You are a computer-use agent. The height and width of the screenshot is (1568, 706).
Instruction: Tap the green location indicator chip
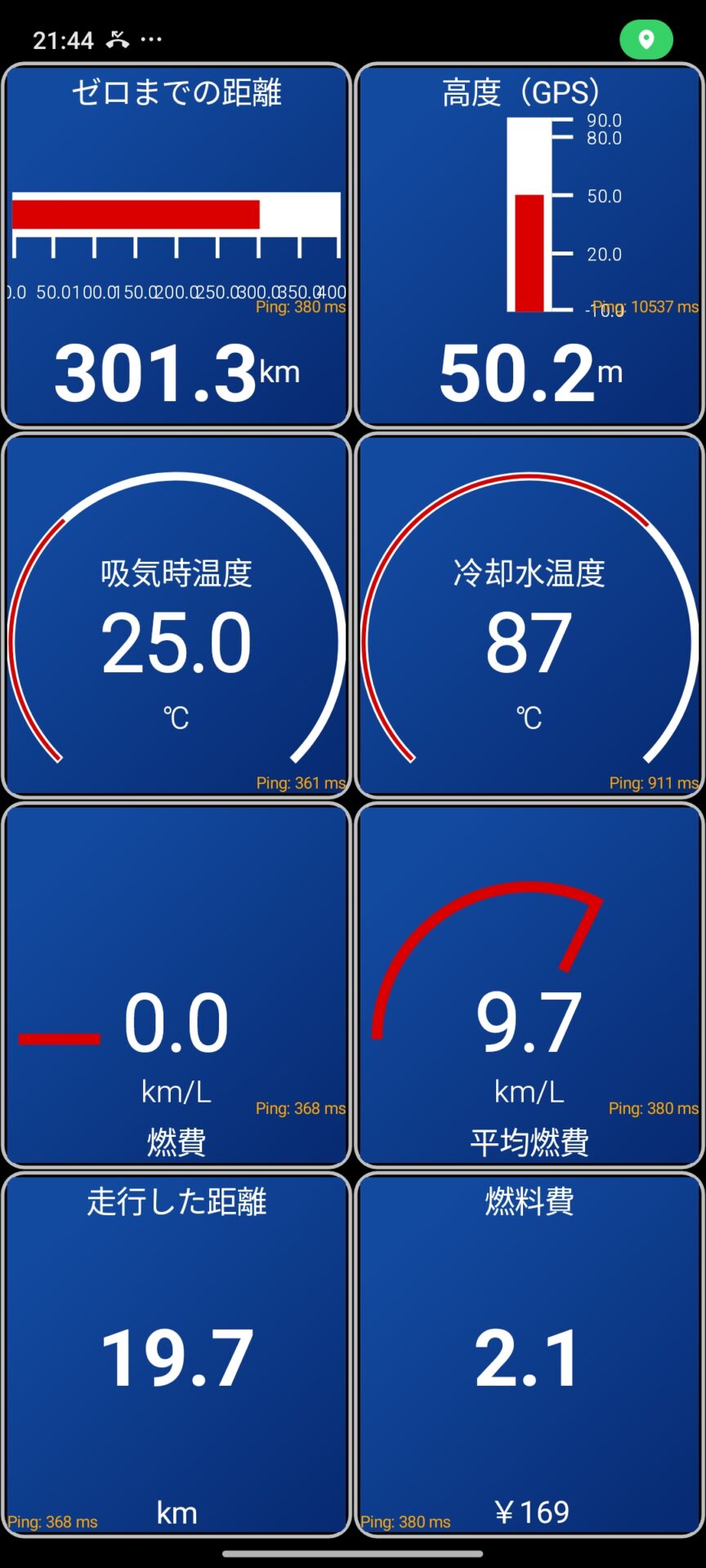pyautogui.click(x=646, y=39)
